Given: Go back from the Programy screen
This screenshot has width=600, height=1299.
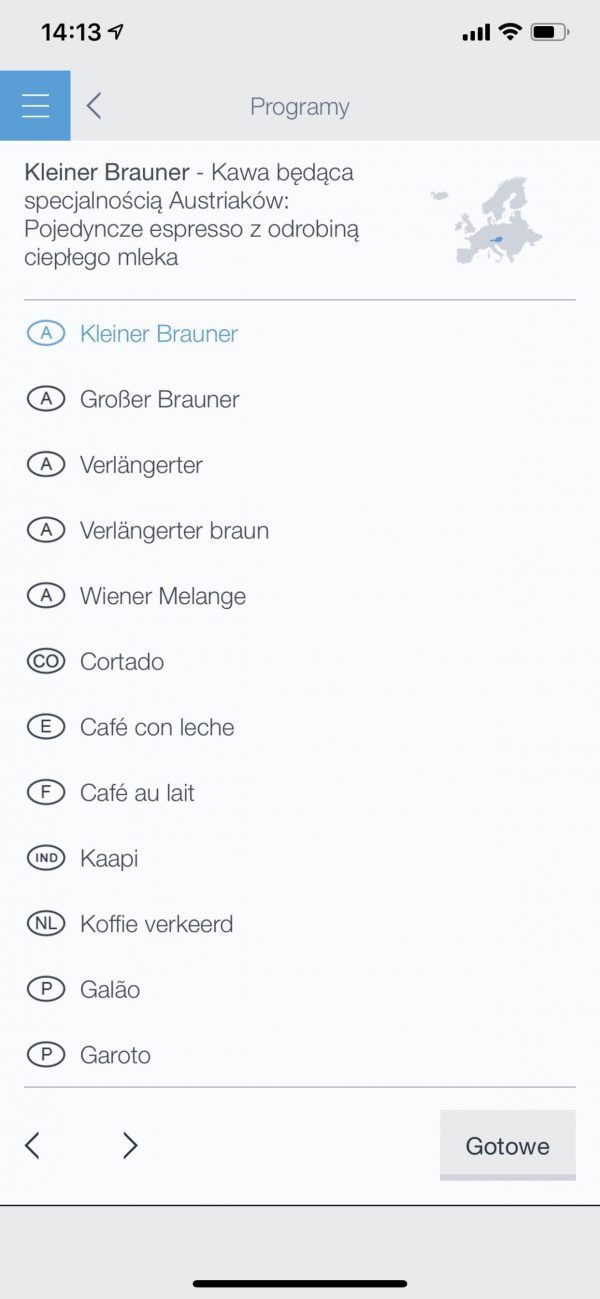Looking at the screenshot, I should coord(94,106).
